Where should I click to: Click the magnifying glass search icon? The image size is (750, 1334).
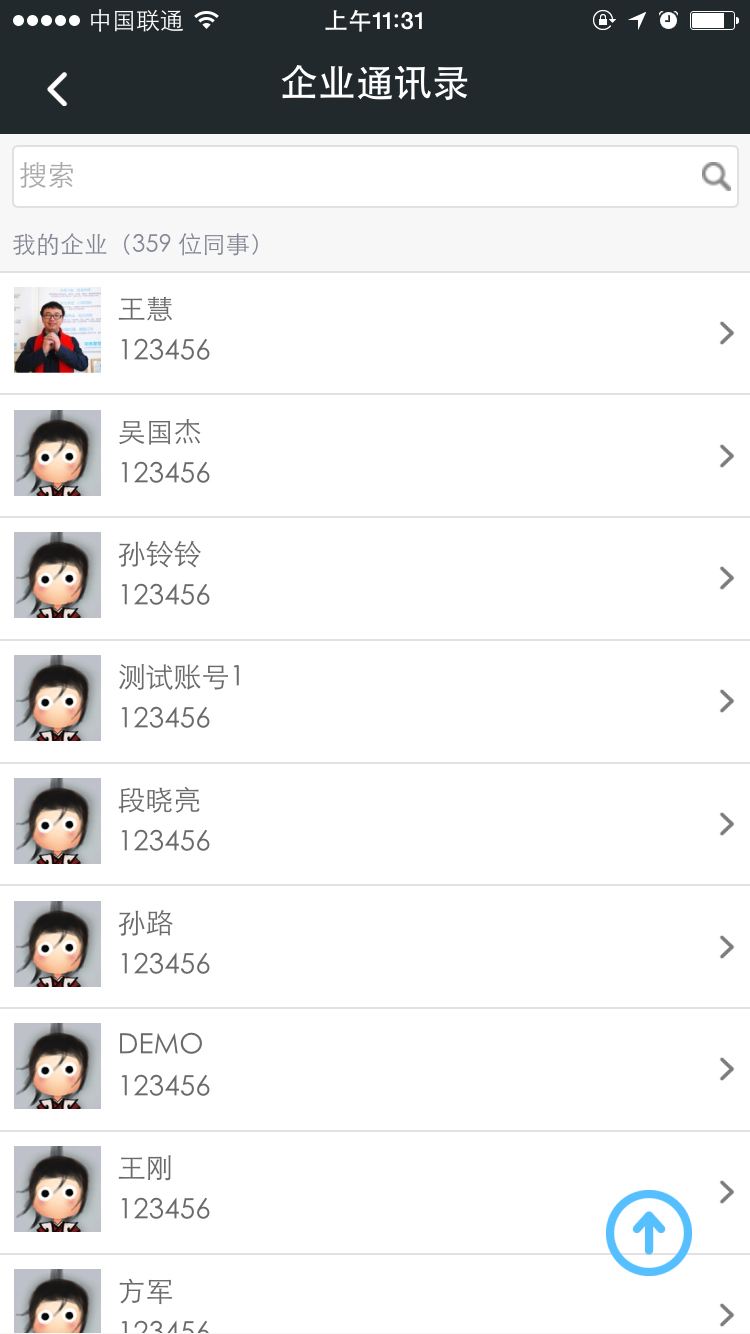[714, 175]
